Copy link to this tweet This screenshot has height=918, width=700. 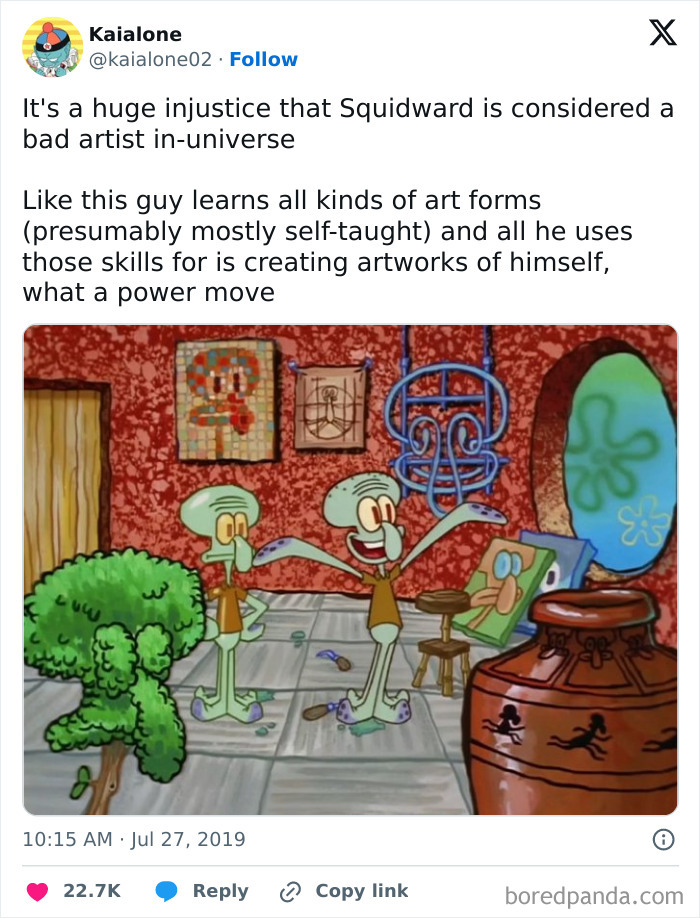344,891
